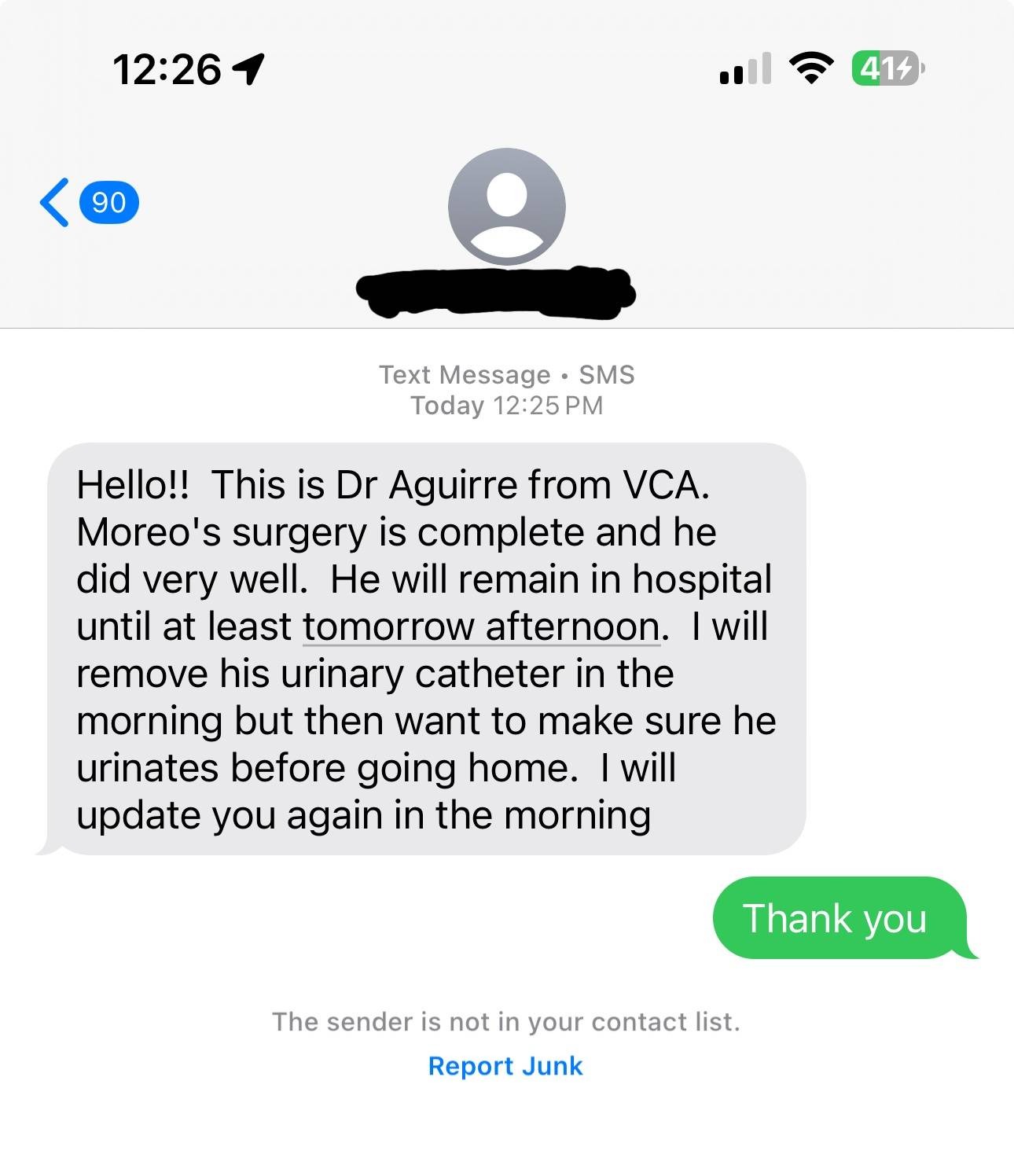
Task: Open the underlined tomorrow afternoon date link
Action: 481,627
